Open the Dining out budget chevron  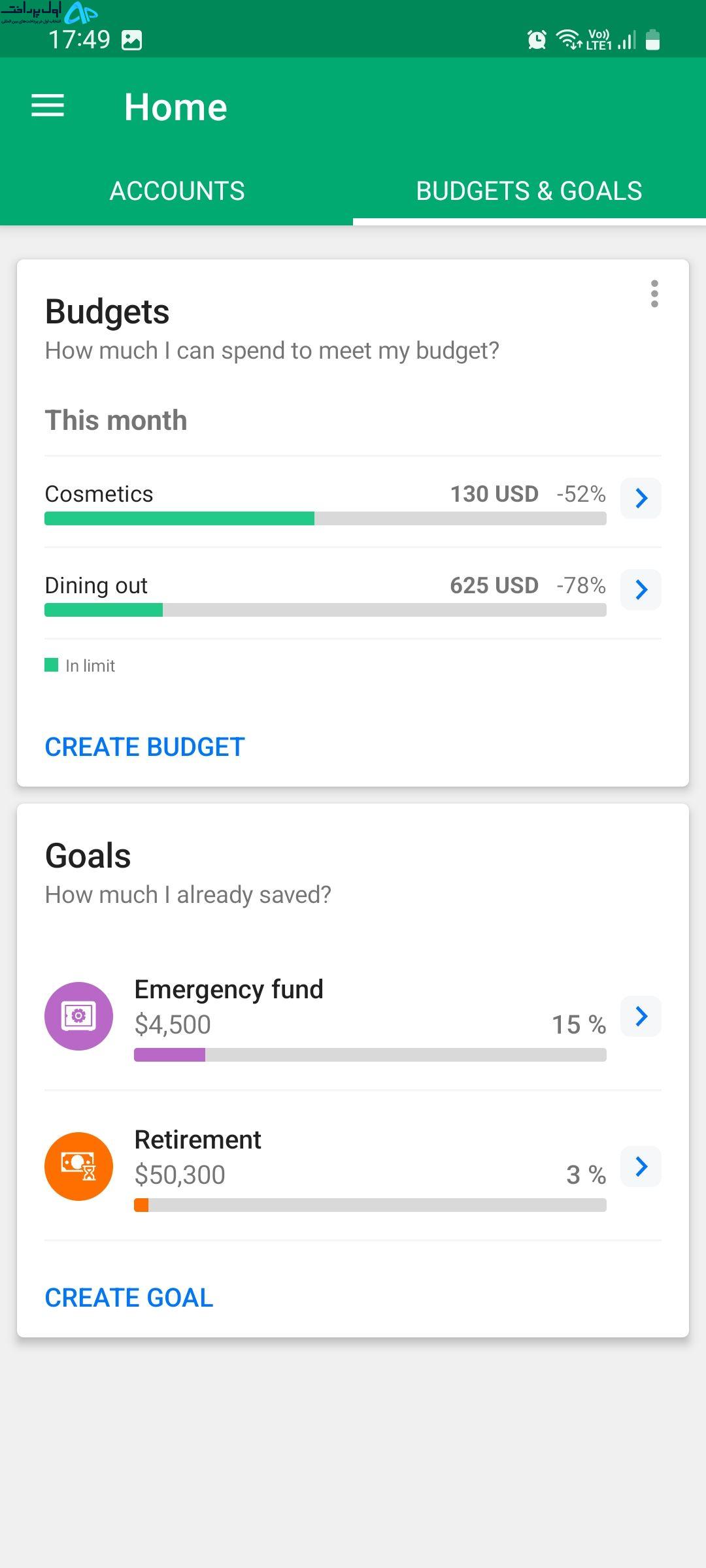point(641,589)
